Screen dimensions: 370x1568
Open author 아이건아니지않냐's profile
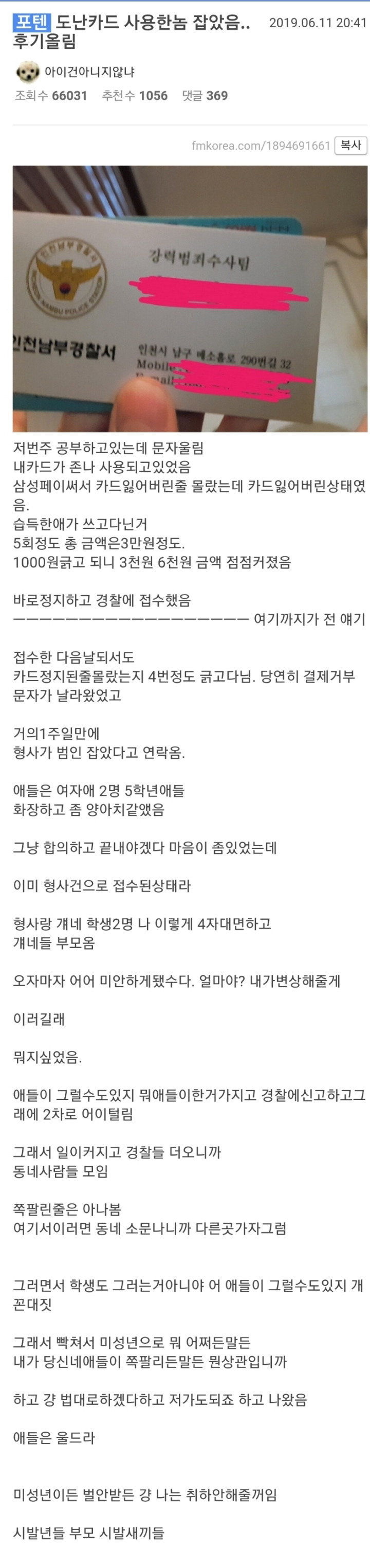89,72
